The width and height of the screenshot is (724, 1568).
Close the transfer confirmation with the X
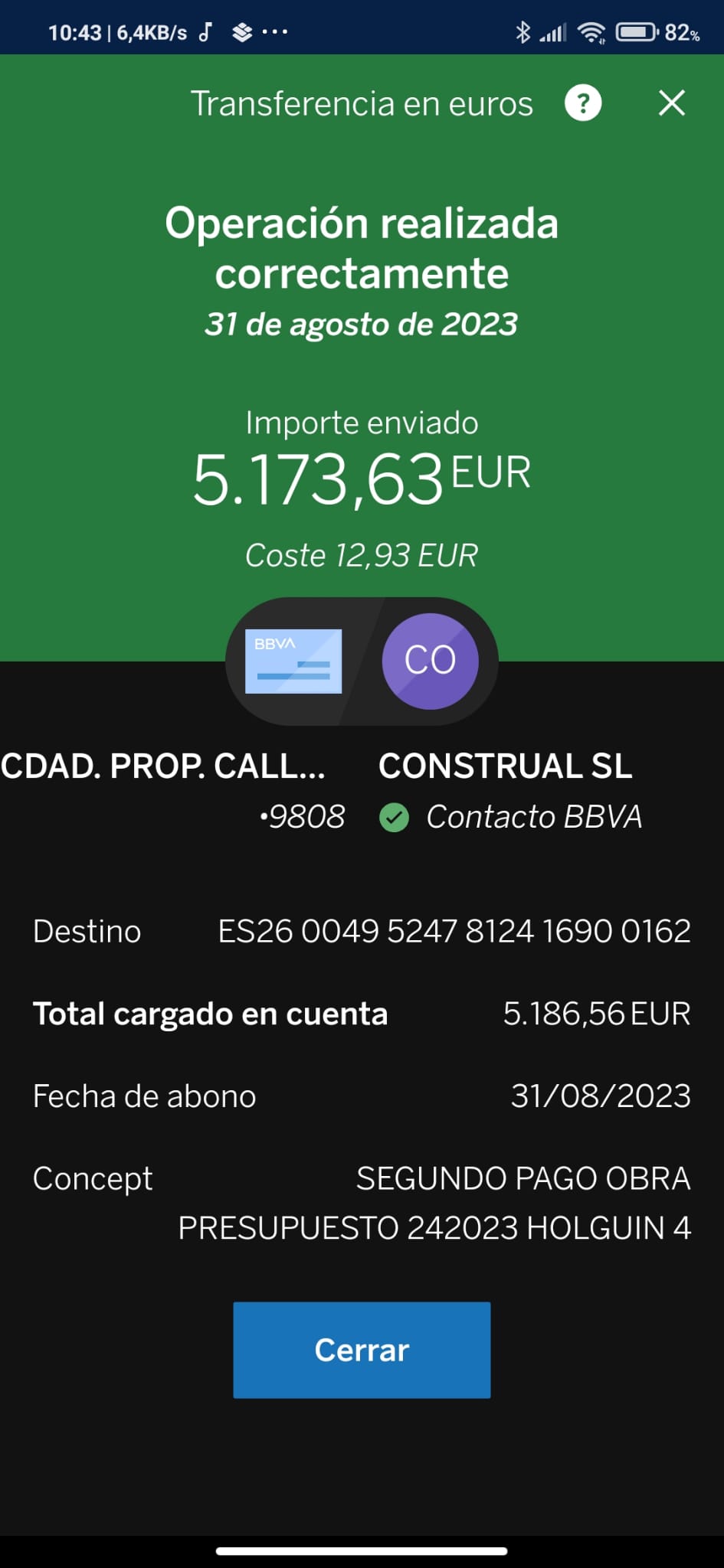click(x=672, y=103)
